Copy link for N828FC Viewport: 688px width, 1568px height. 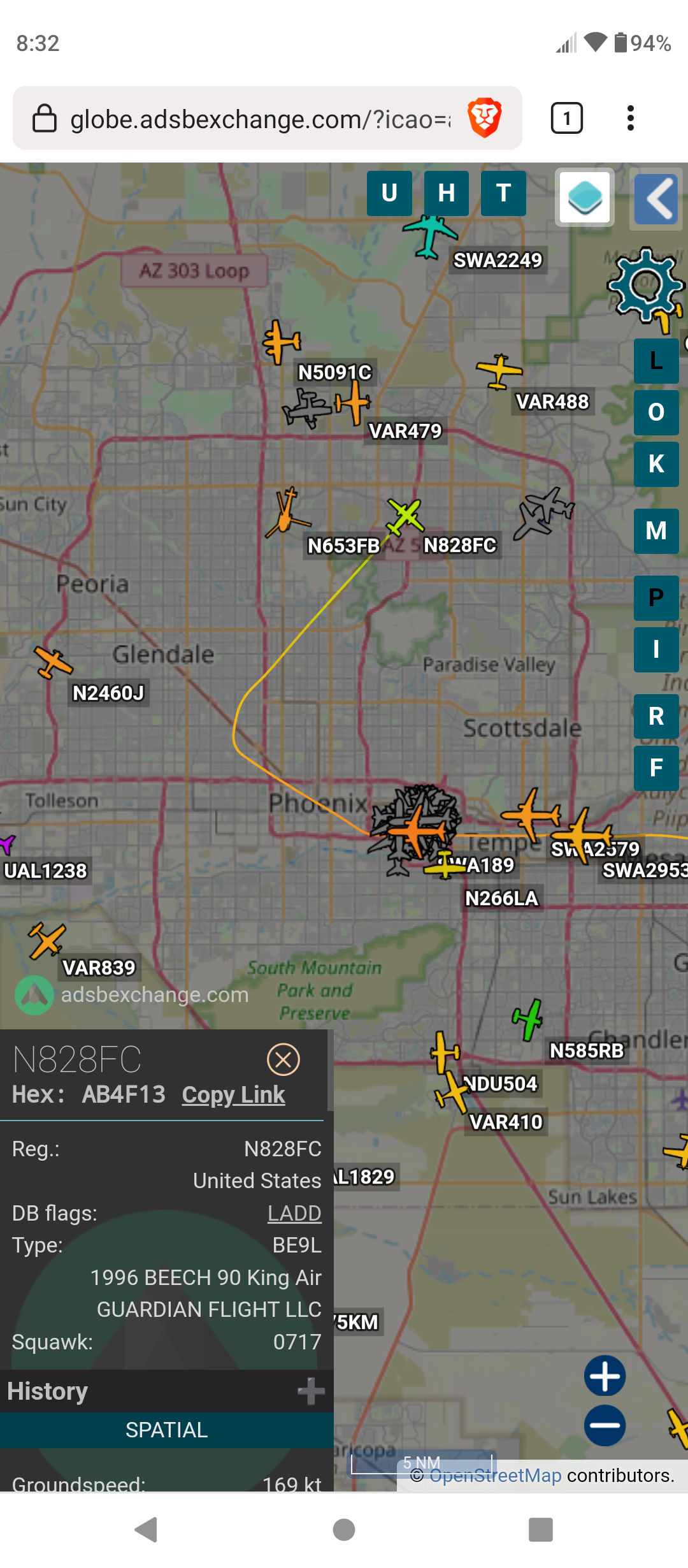233,1094
